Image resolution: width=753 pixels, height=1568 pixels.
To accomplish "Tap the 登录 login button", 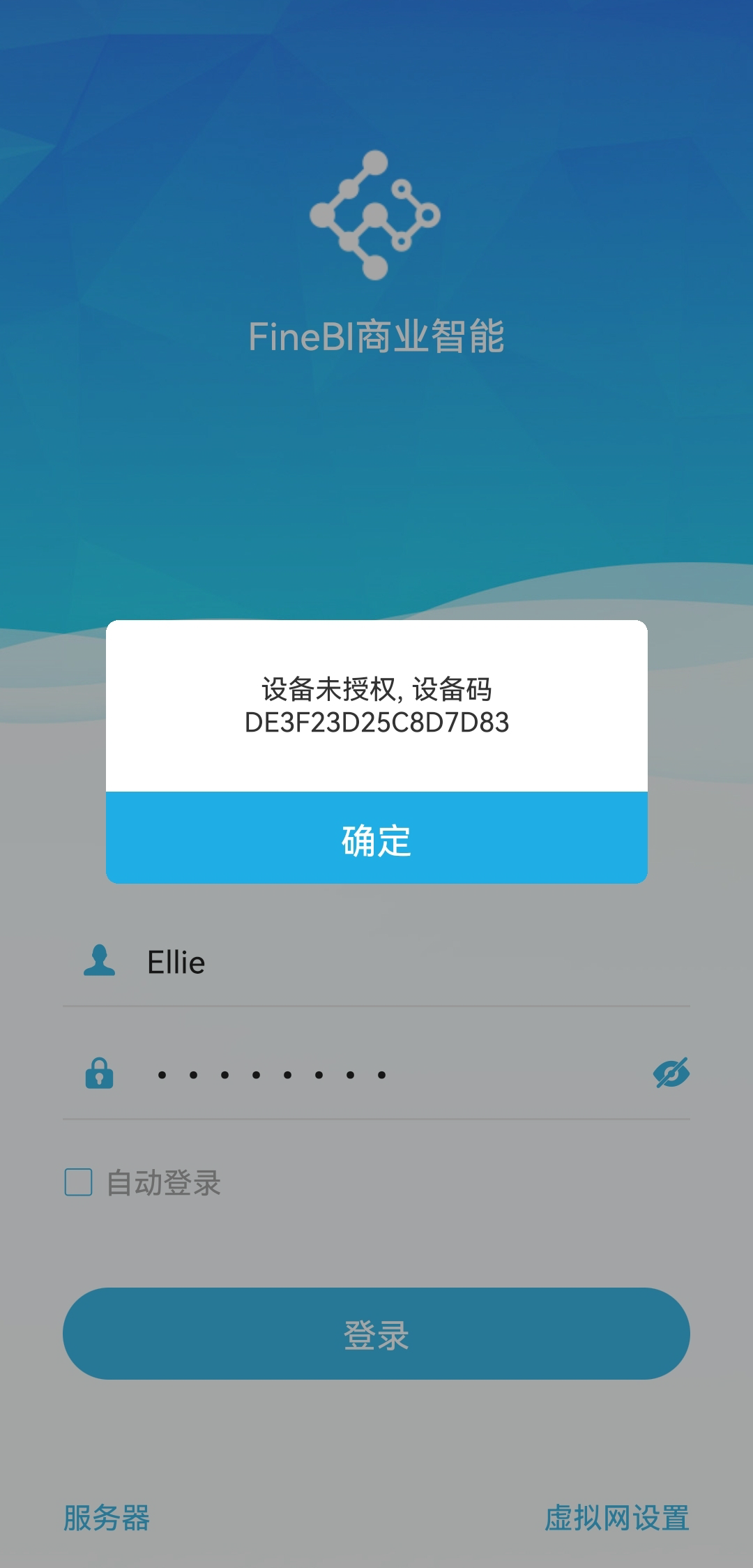I will [376, 1334].
